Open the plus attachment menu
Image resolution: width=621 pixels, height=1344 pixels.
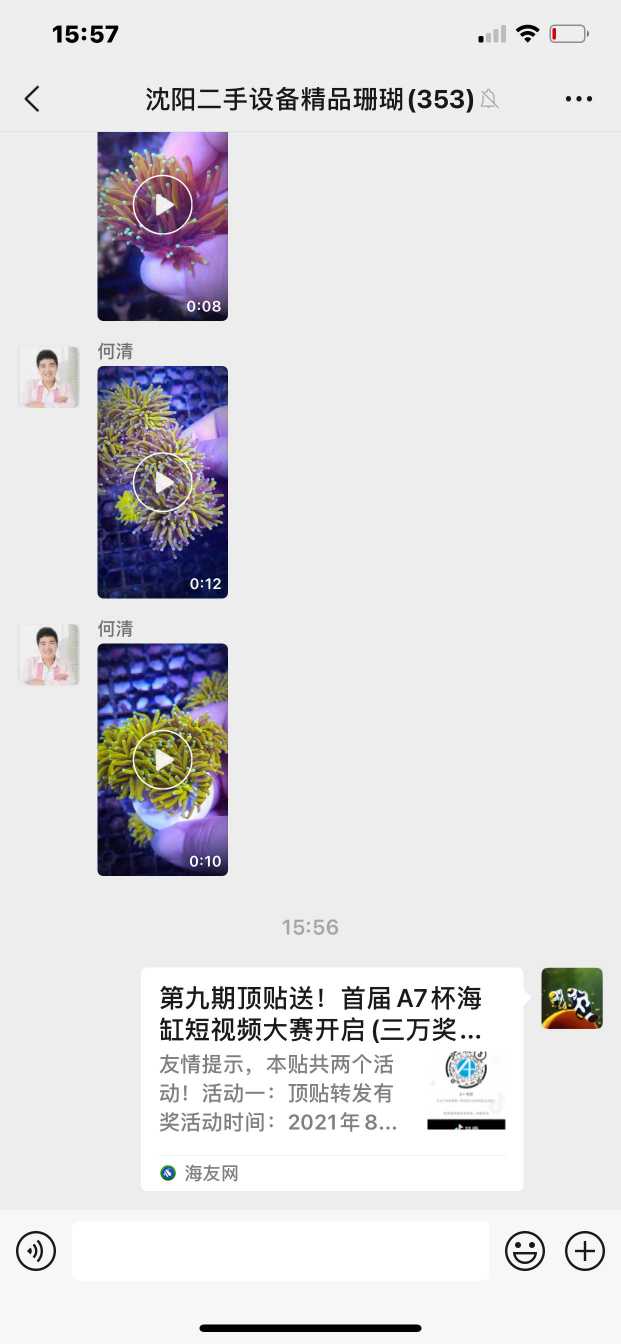click(585, 1251)
